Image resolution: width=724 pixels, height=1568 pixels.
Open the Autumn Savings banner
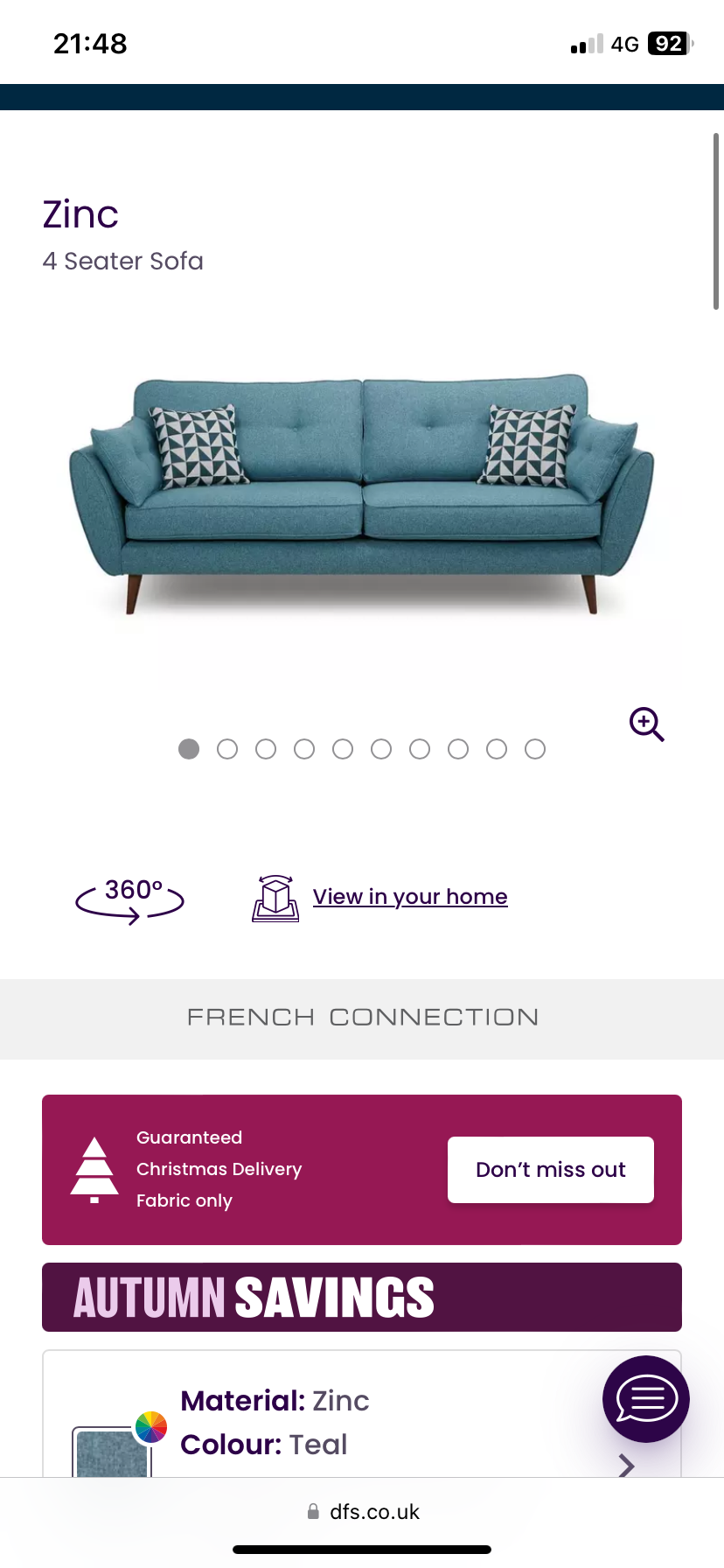(361, 1297)
